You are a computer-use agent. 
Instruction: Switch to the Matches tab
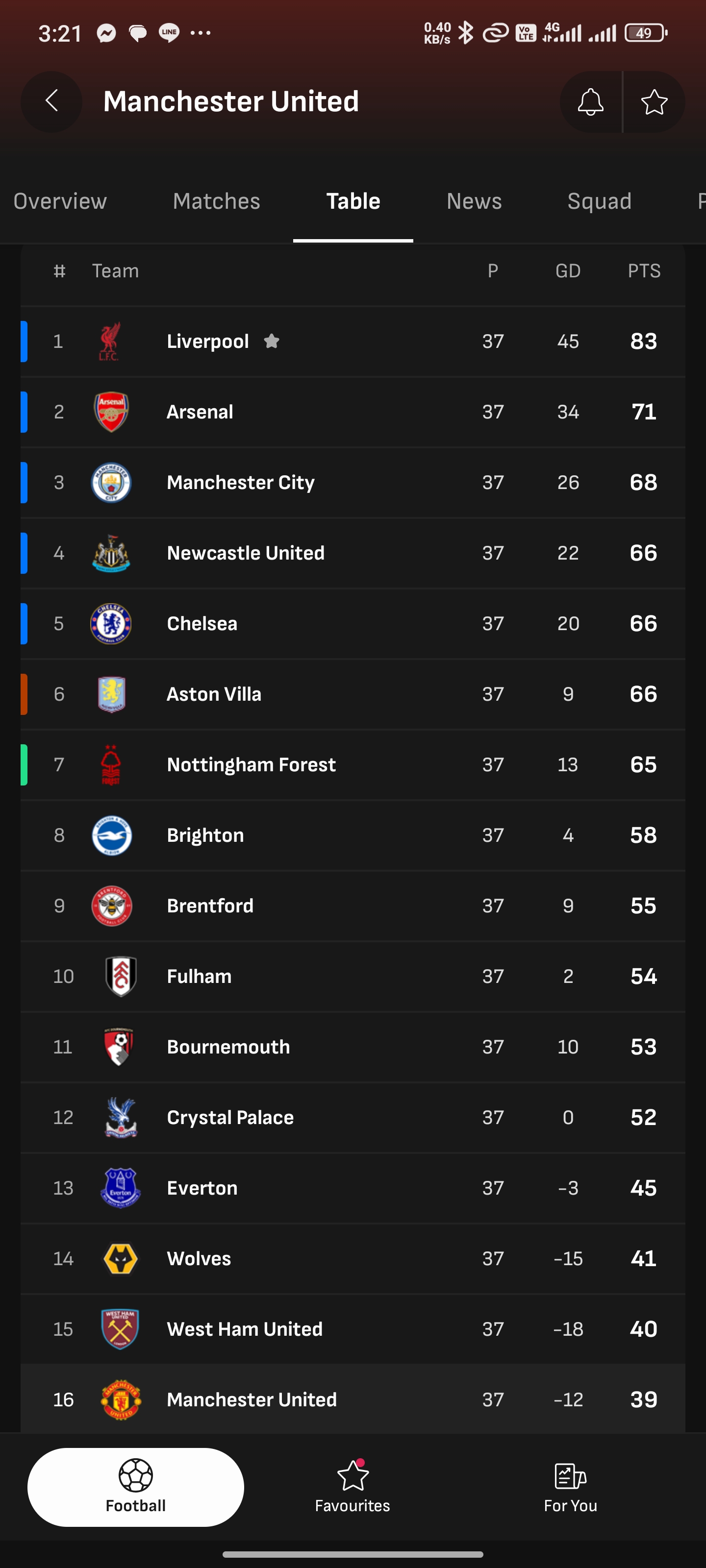pyautogui.click(x=216, y=201)
